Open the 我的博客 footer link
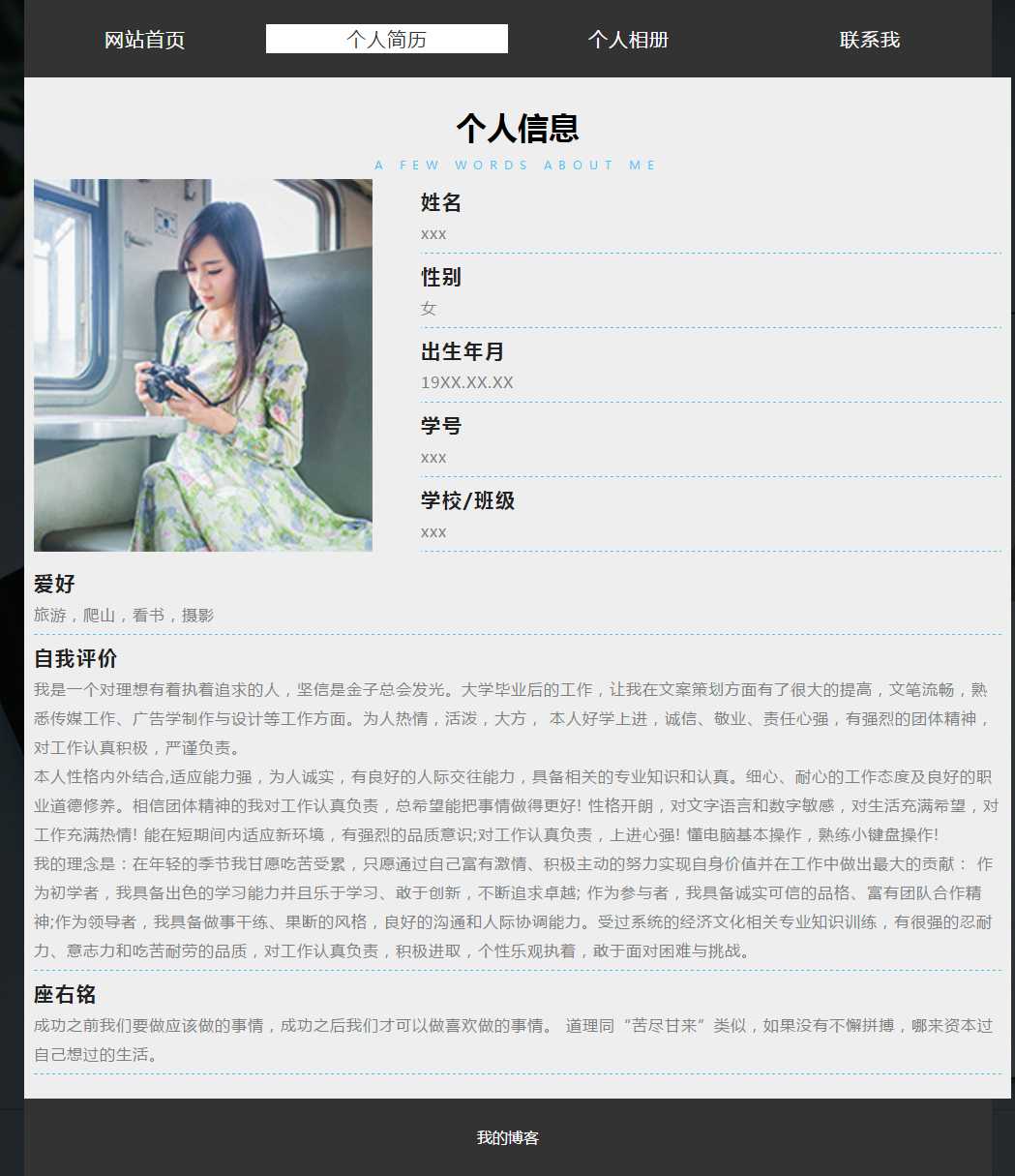This screenshot has width=1015, height=1176. (508, 1138)
